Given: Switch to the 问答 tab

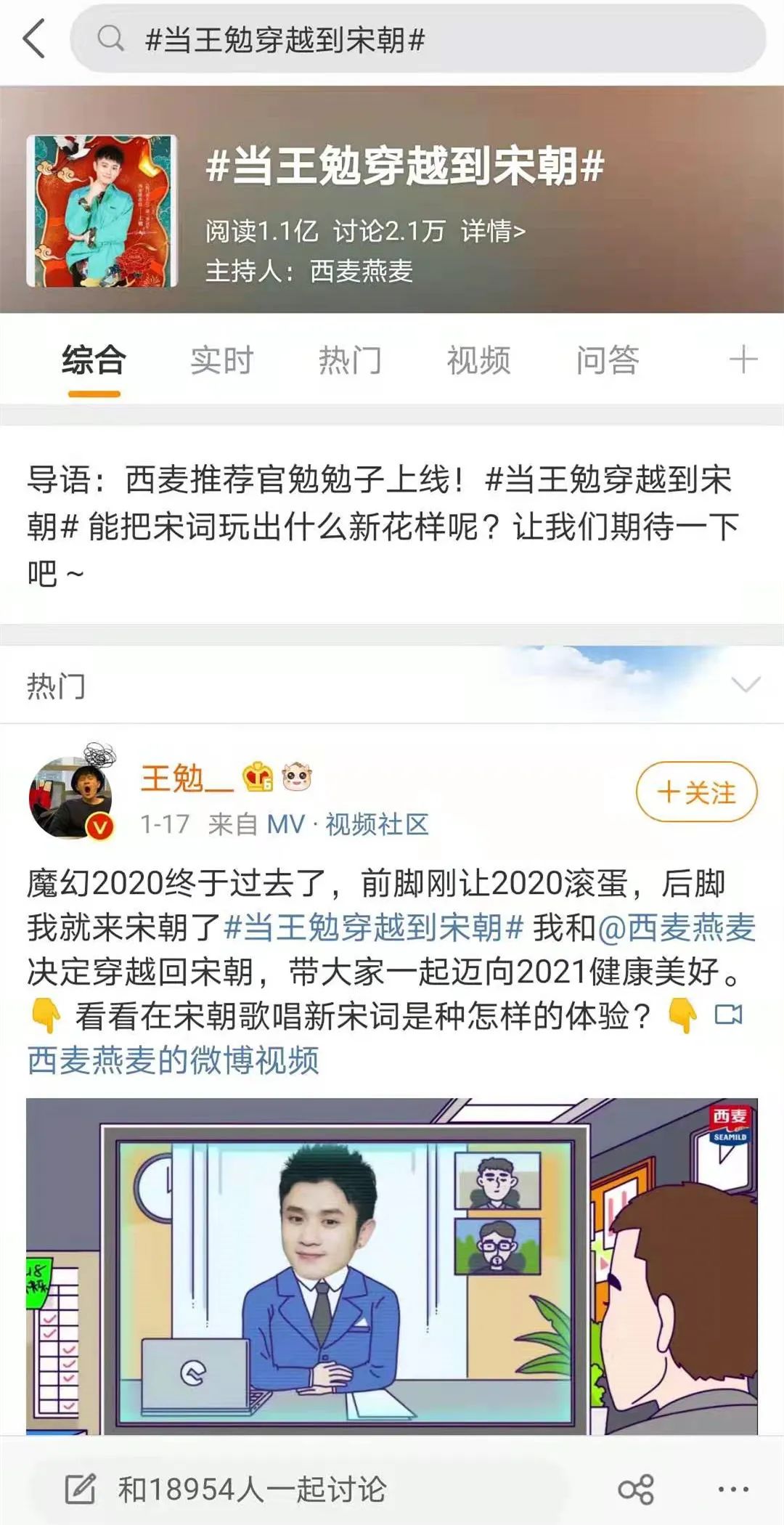Looking at the screenshot, I should click(x=607, y=360).
